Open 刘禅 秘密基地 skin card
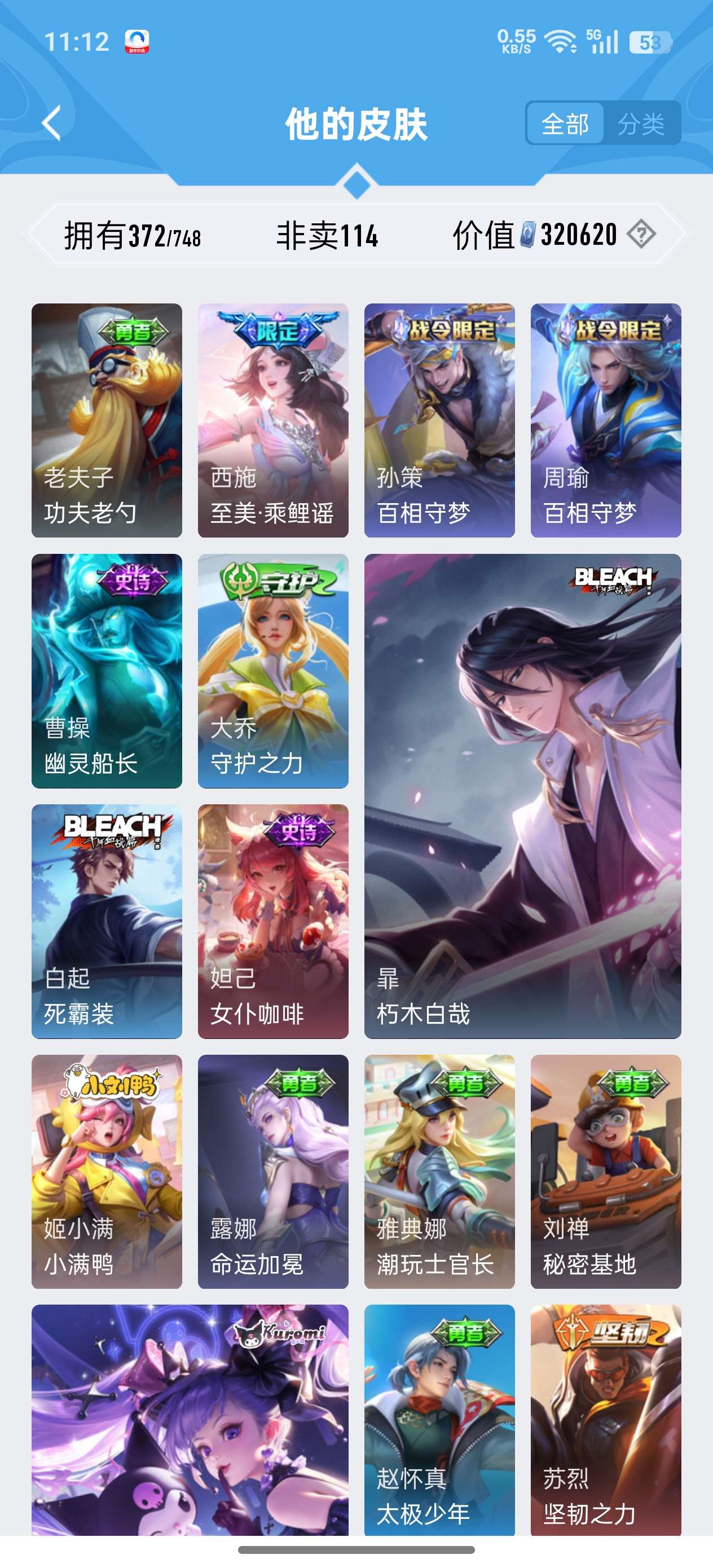The height and width of the screenshot is (1568, 713). tap(605, 1171)
